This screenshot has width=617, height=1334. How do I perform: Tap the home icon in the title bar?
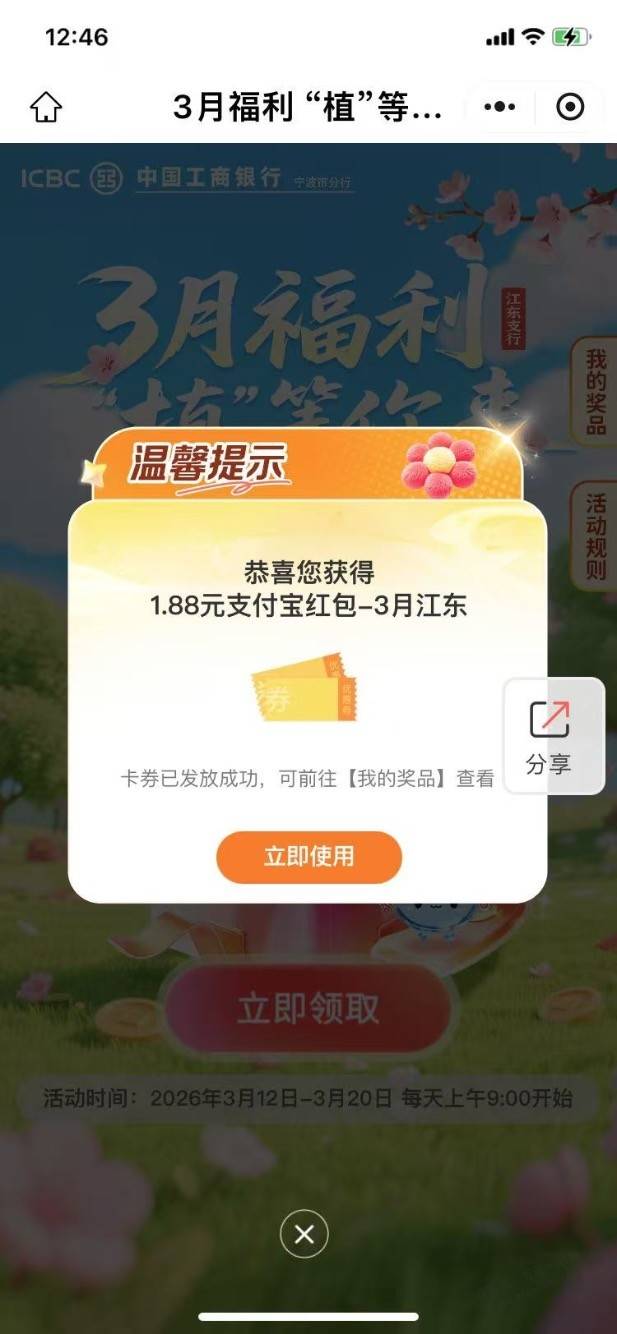click(46, 107)
